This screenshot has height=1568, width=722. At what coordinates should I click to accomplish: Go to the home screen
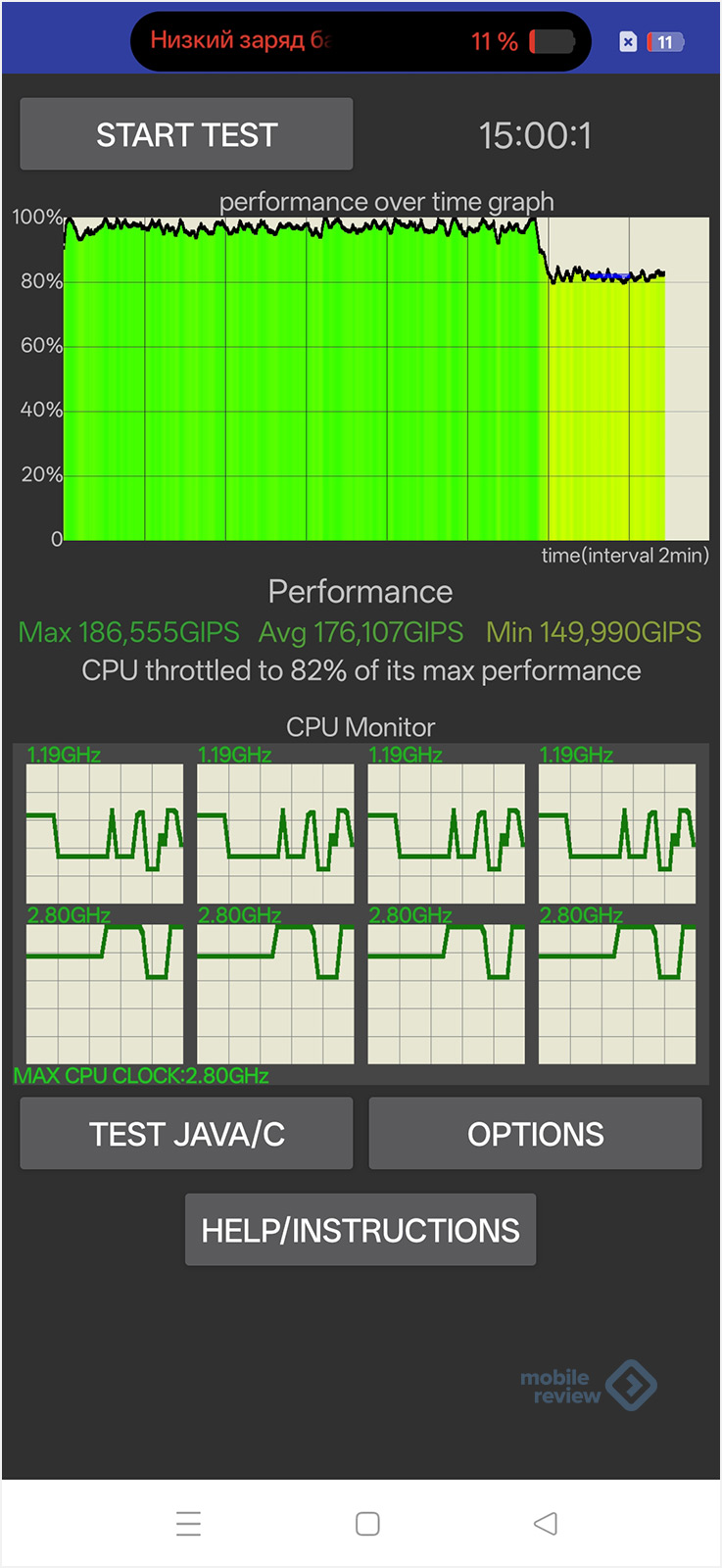point(367,1523)
